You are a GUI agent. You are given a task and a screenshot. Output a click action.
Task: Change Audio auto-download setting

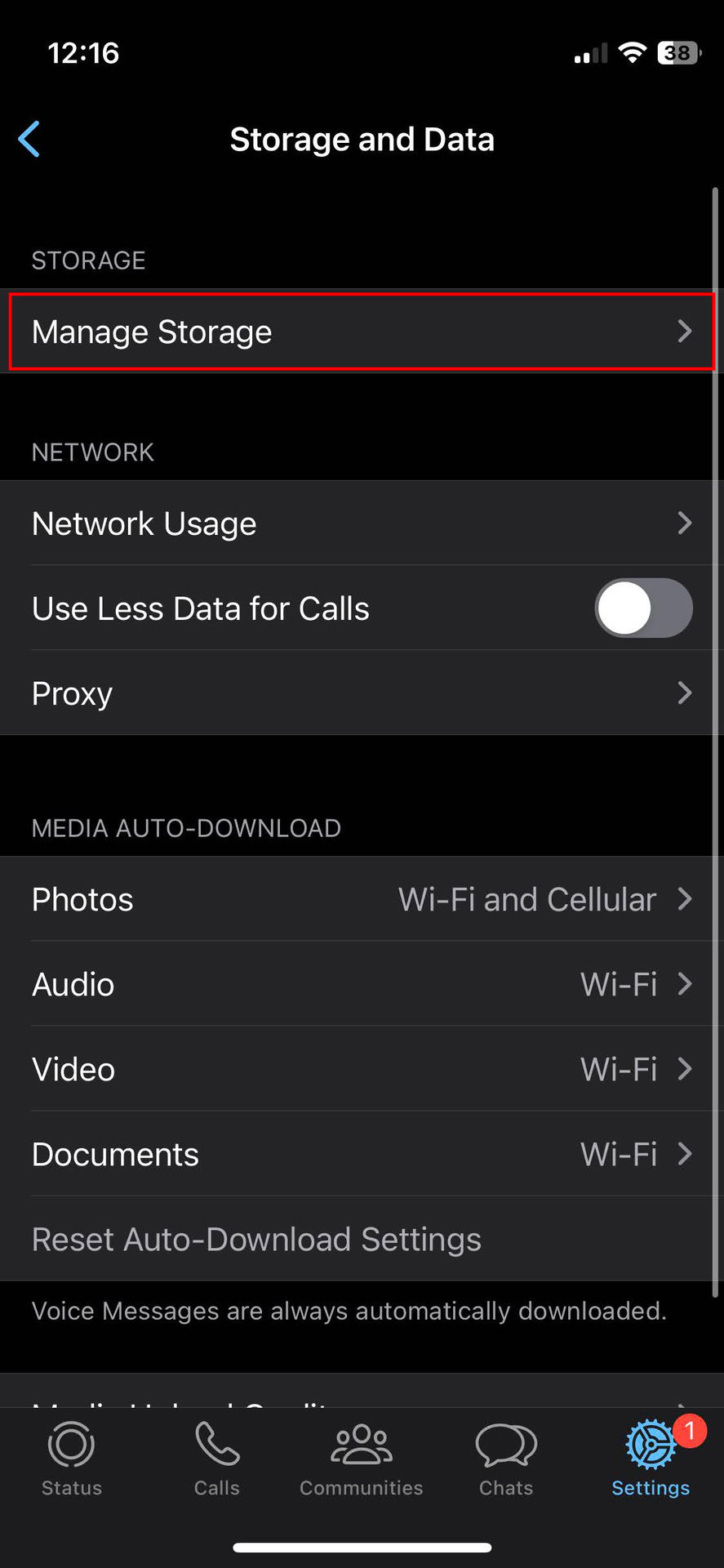[x=362, y=984]
